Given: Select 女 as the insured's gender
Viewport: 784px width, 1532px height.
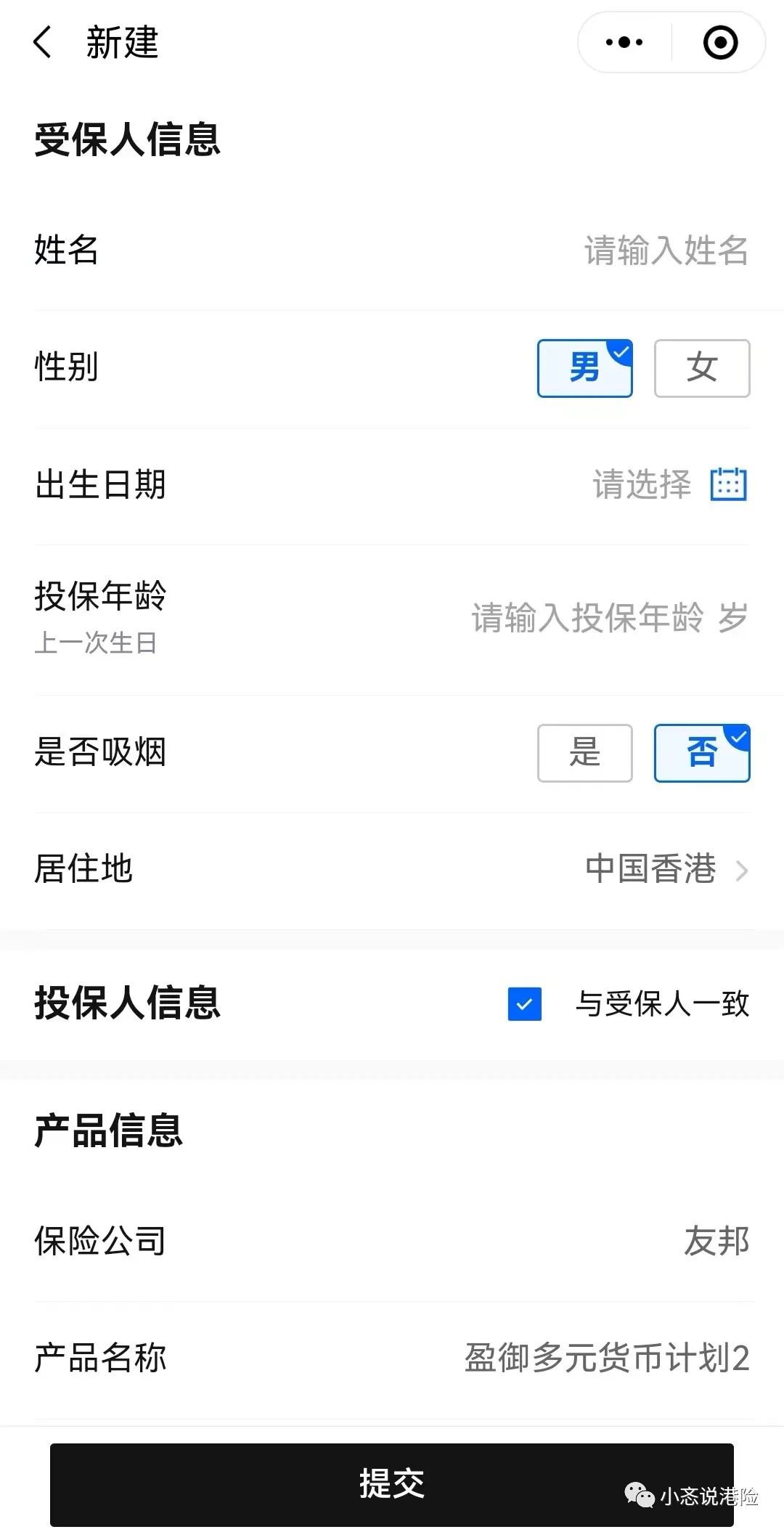Looking at the screenshot, I should click(x=701, y=368).
